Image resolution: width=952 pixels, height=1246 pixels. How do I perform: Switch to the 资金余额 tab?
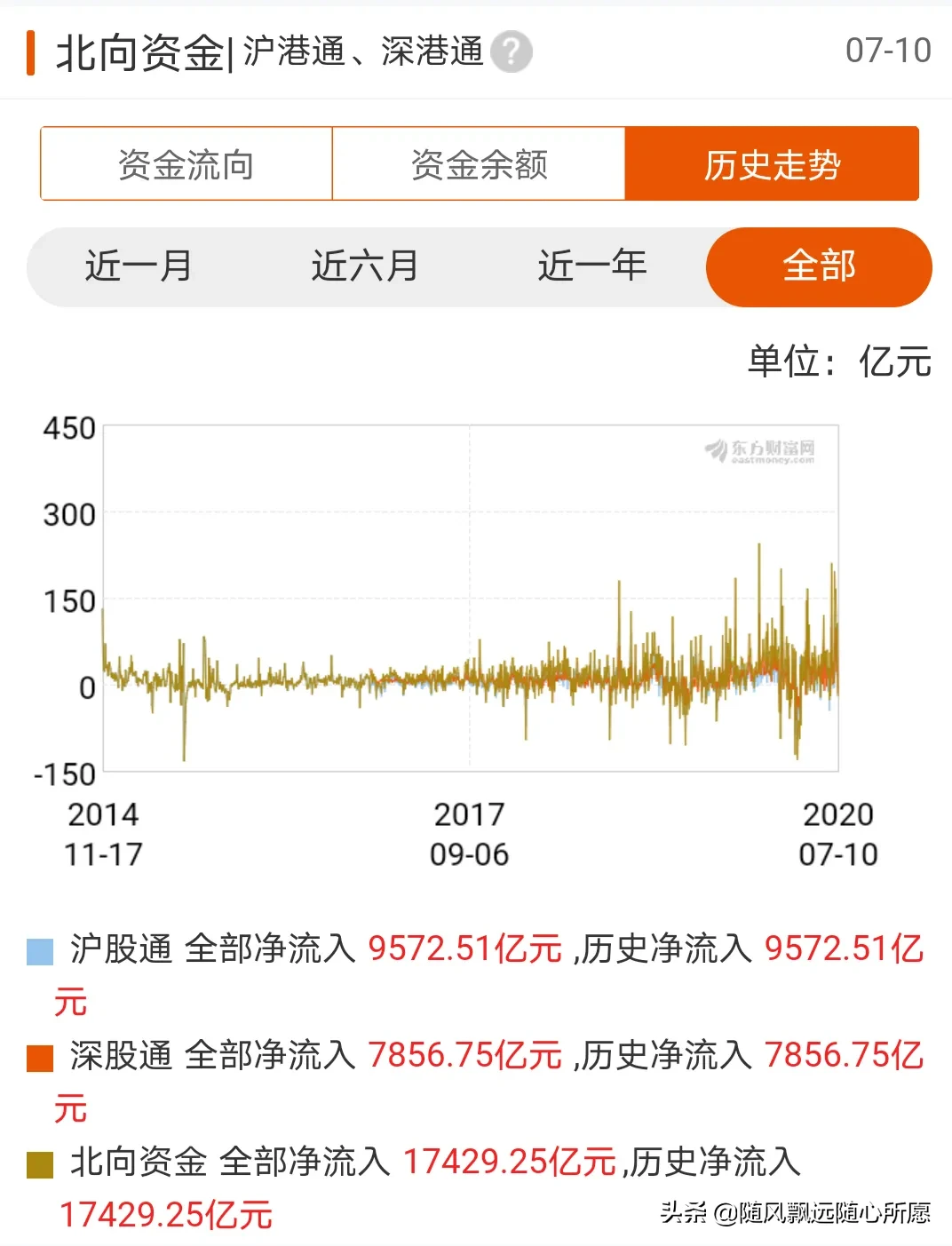(480, 164)
